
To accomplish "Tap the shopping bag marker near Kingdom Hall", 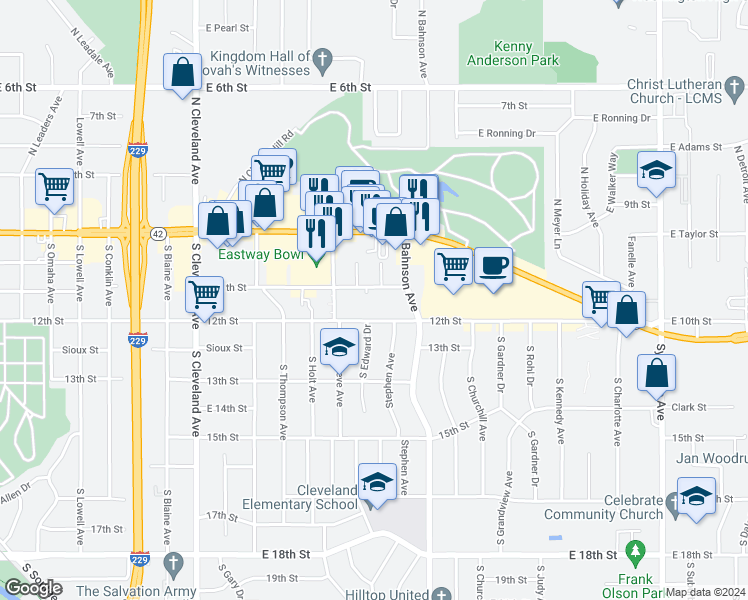I will point(183,72).
